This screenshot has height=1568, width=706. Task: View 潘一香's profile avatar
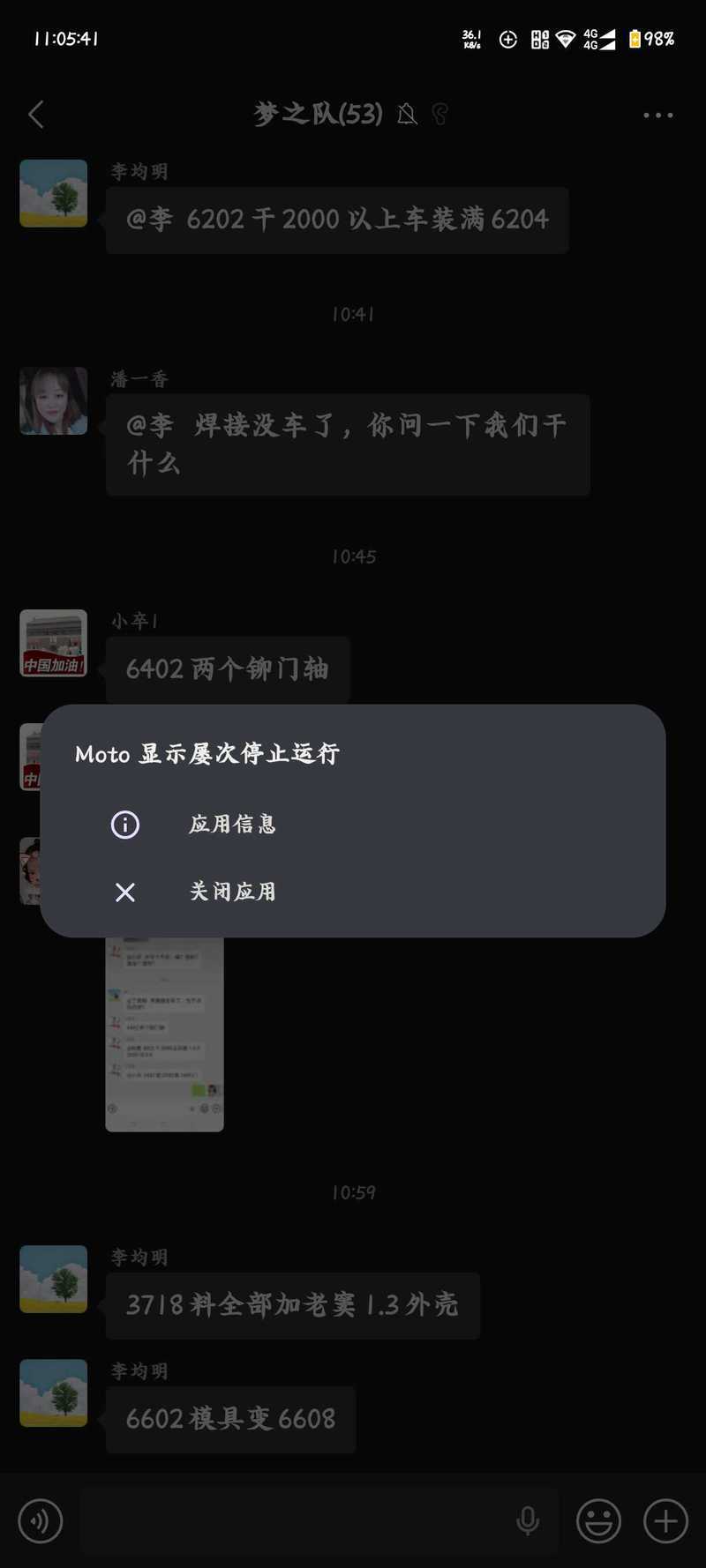[x=54, y=401]
